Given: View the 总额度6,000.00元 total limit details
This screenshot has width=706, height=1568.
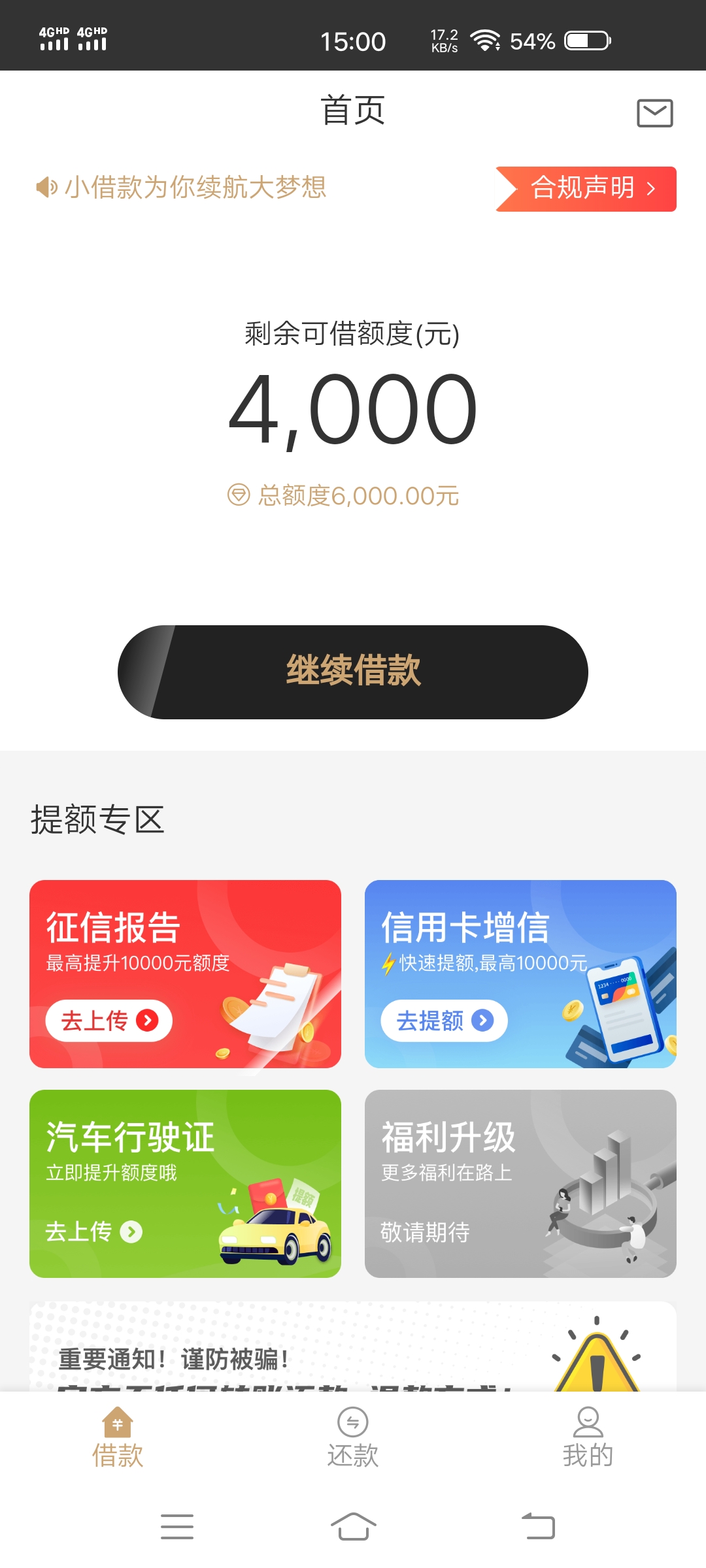Looking at the screenshot, I should point(343,496).
